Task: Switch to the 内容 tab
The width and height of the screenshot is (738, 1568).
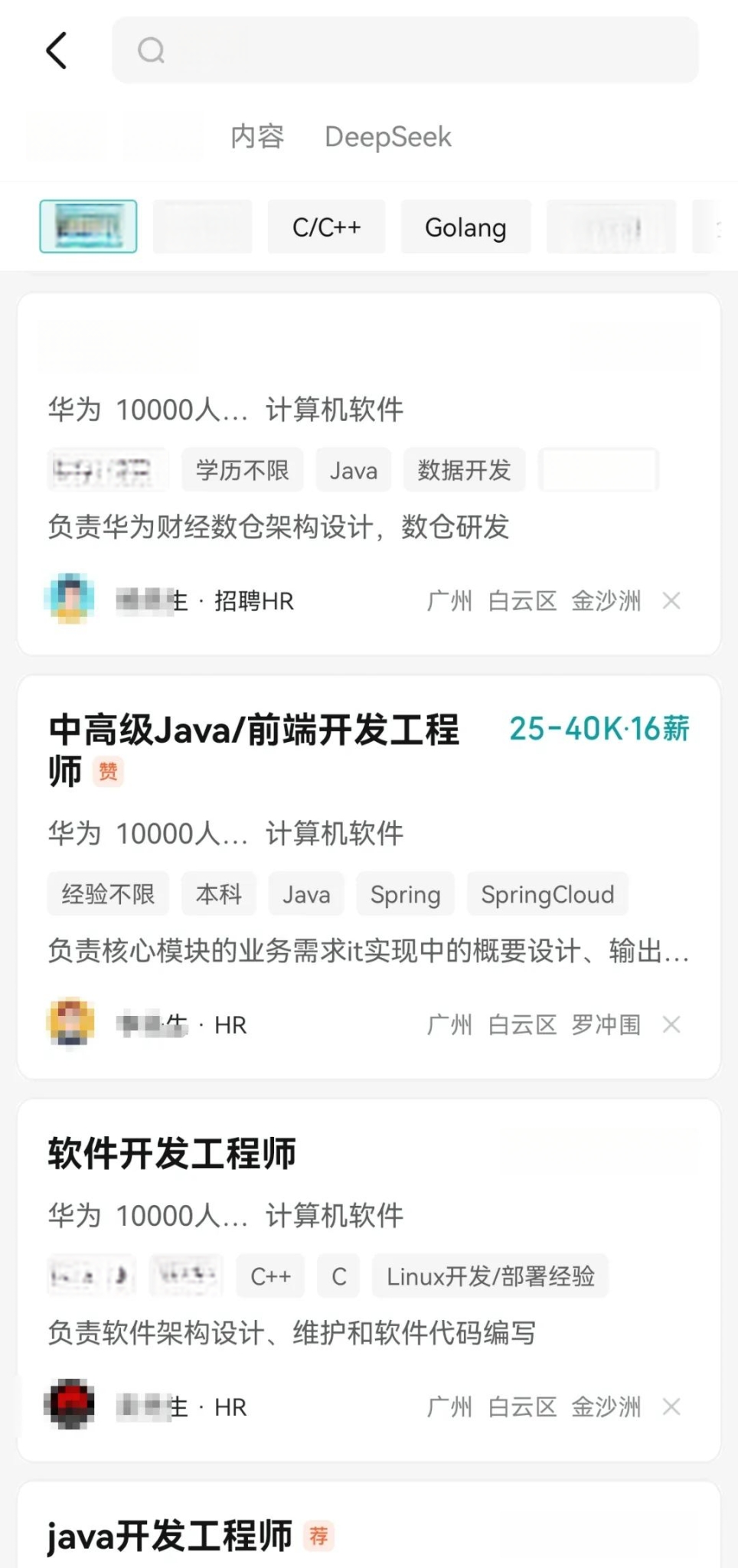Action: 257,137
